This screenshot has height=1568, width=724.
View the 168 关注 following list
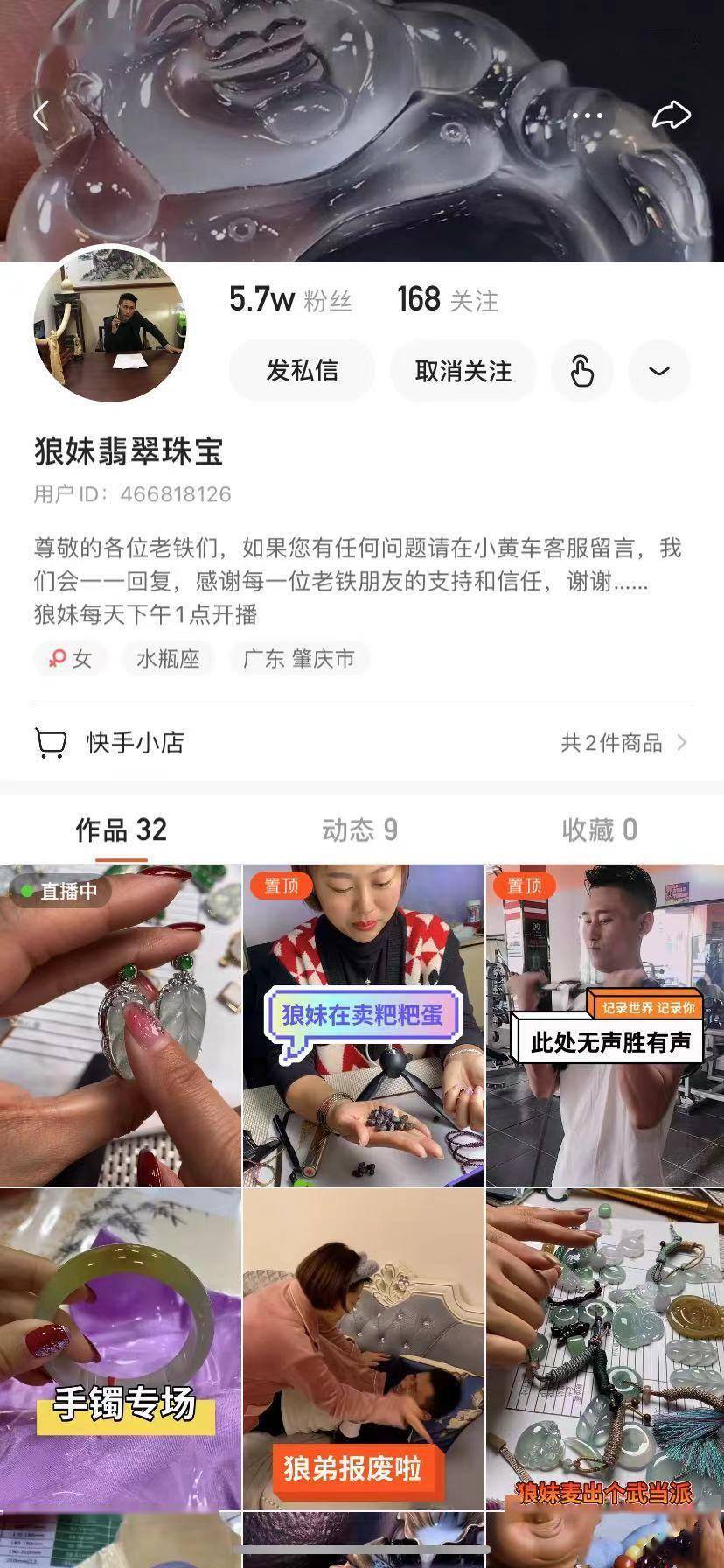(x=447, y=300)
